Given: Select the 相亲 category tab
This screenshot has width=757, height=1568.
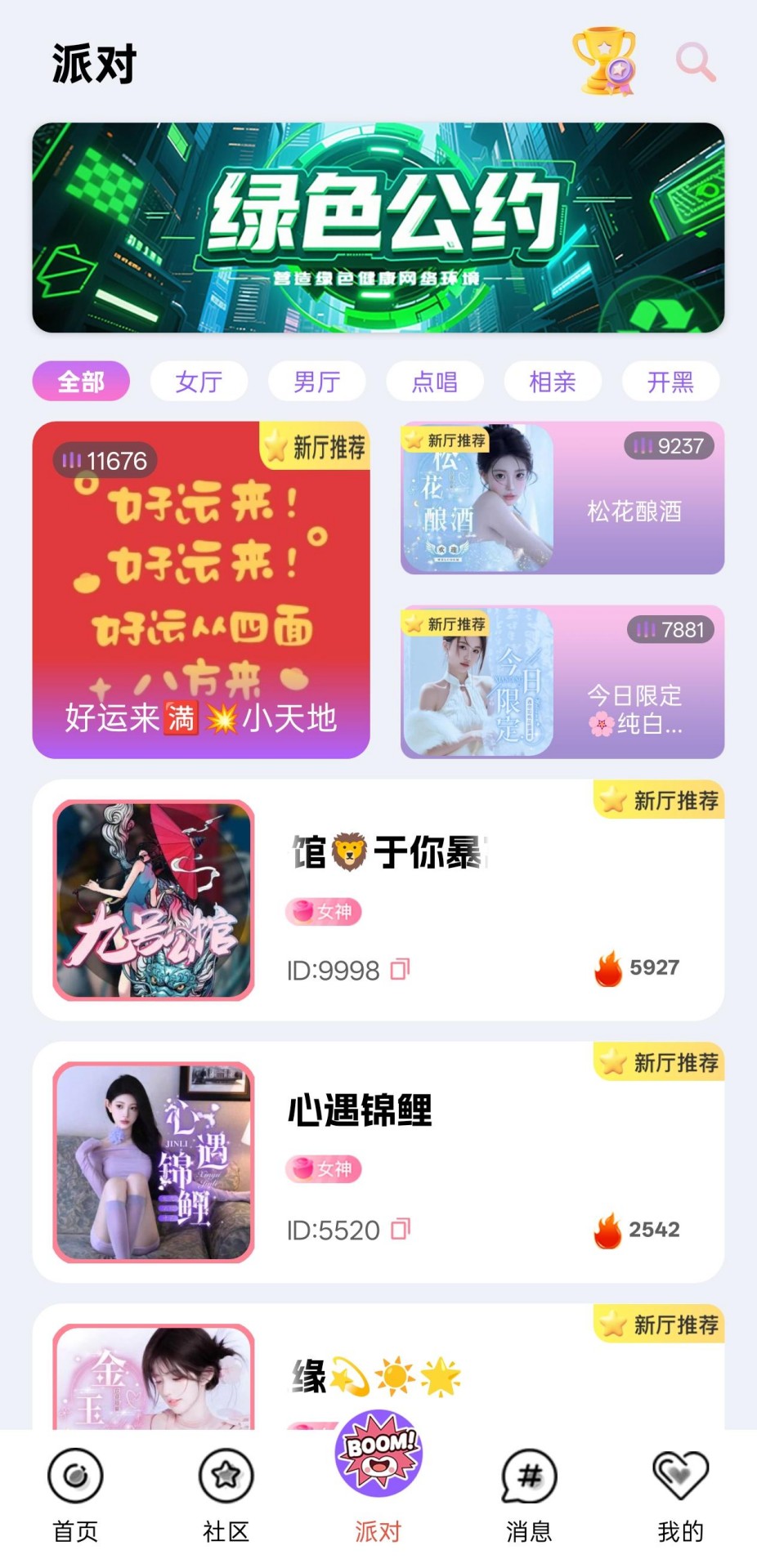Looking at the screenshot, I should pyautogui.click(x=552, y=381).
